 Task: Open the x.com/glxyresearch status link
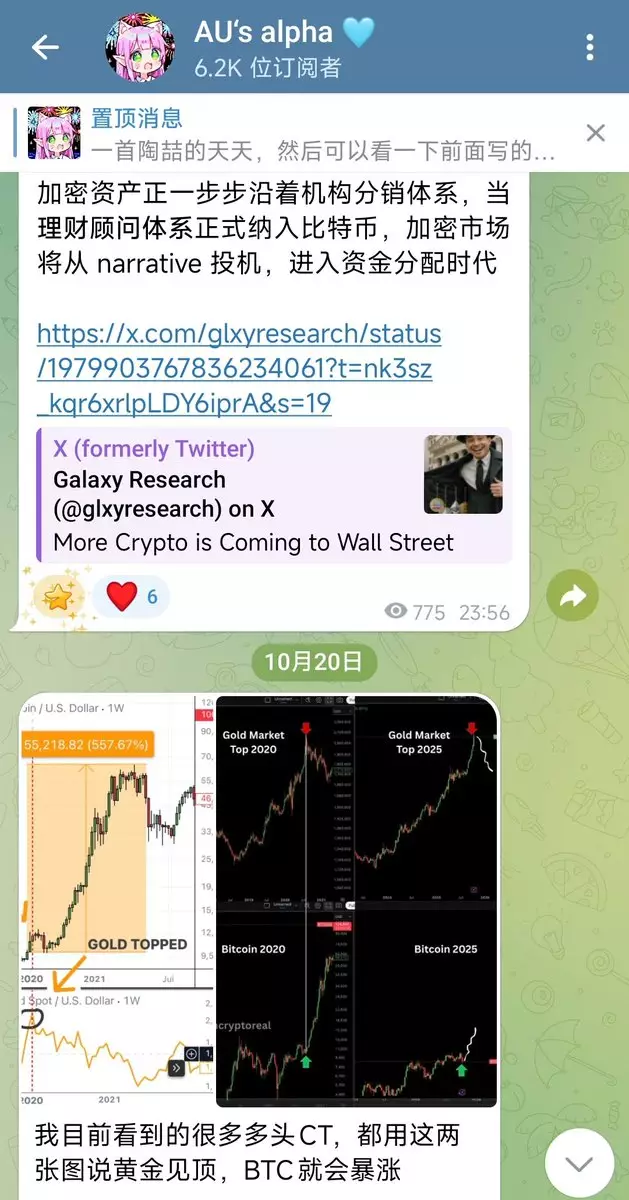[x=238, y=368]
